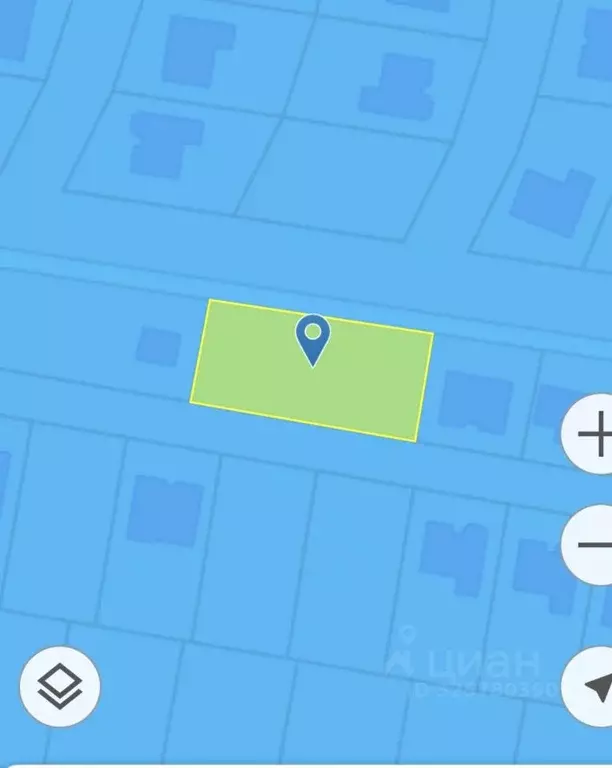Open the map layers selector
The image size is (612, 768).
pos(60,686)
